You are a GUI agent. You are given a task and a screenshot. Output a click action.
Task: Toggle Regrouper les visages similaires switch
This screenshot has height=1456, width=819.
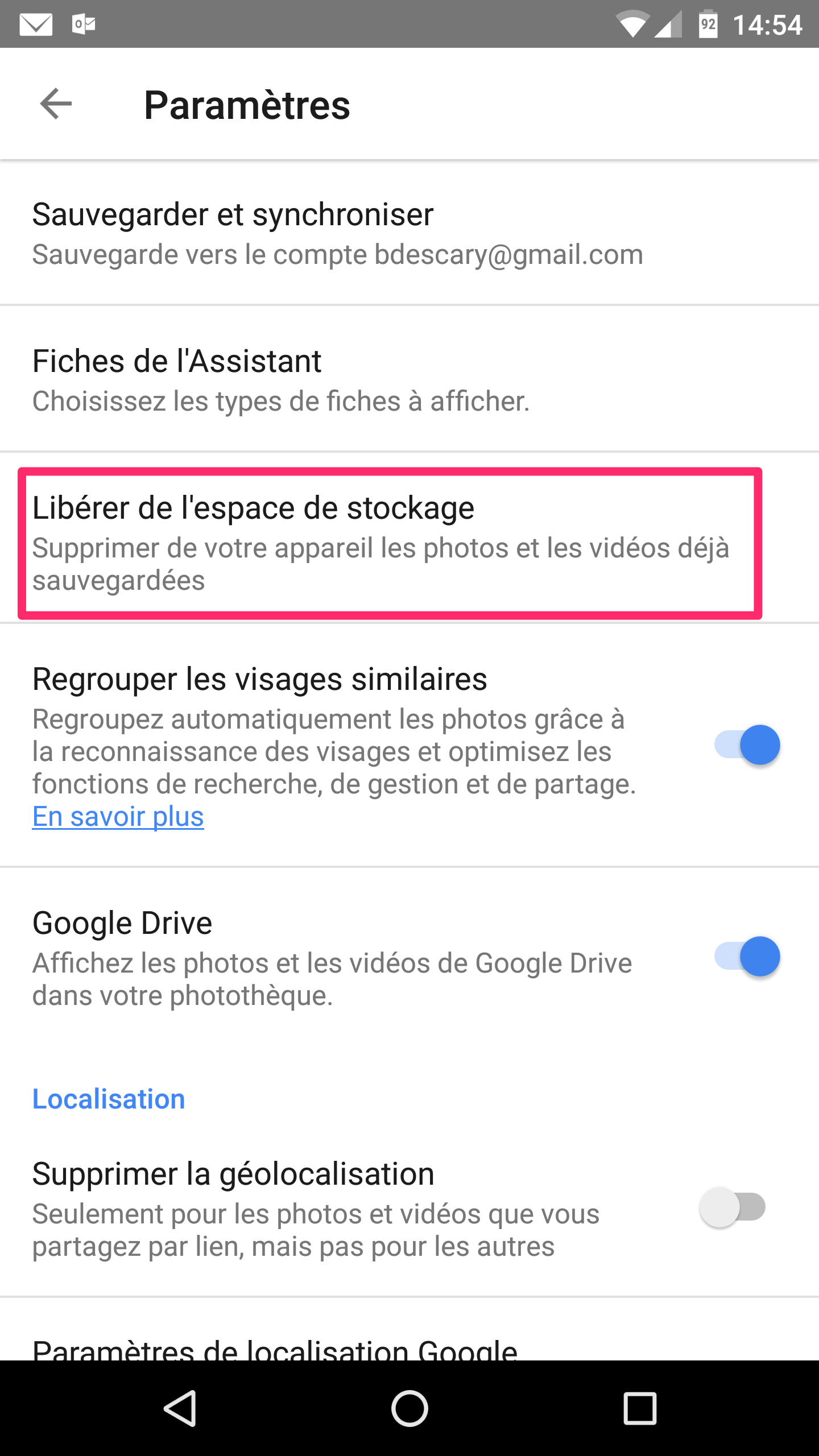point(747,745)
